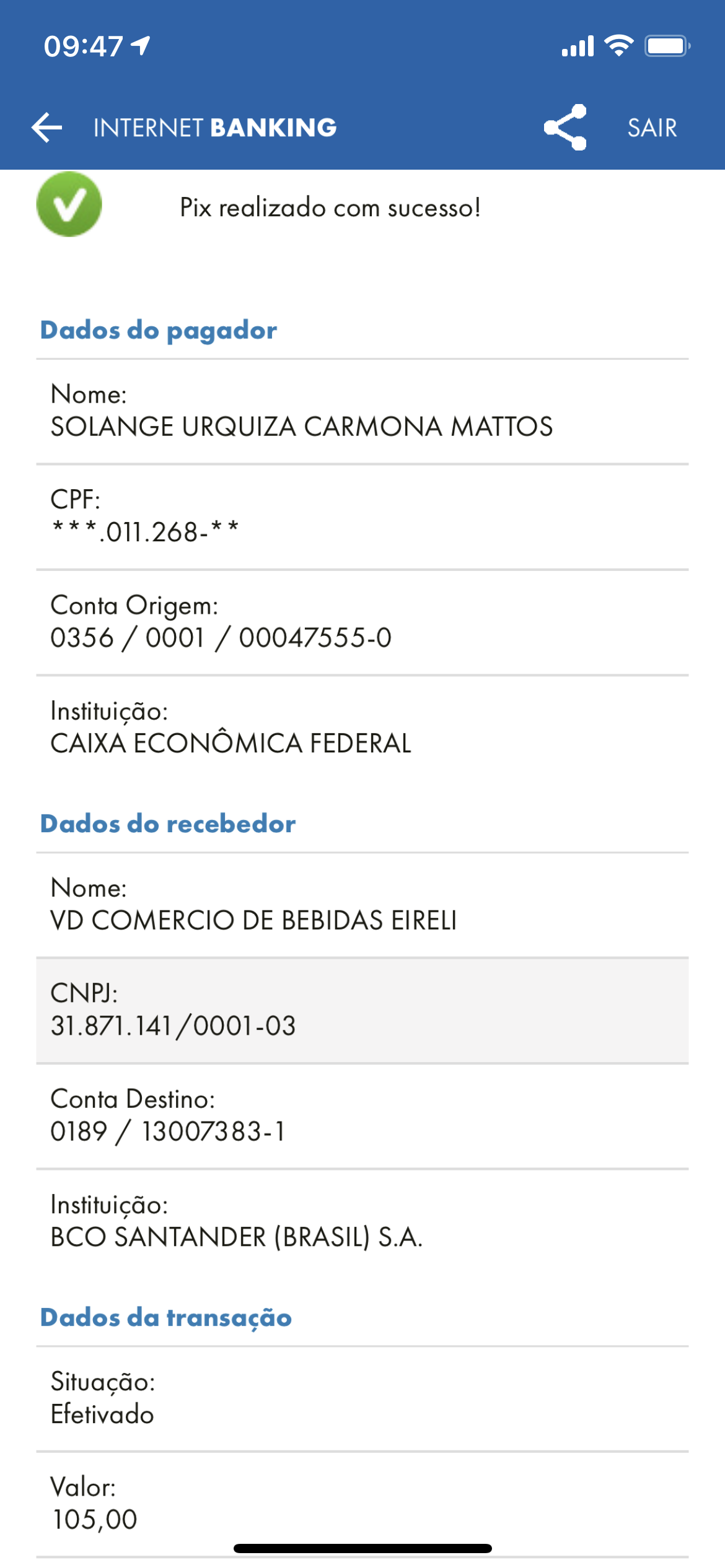
Task: Go back using the arrow icon
Action: 47,128
